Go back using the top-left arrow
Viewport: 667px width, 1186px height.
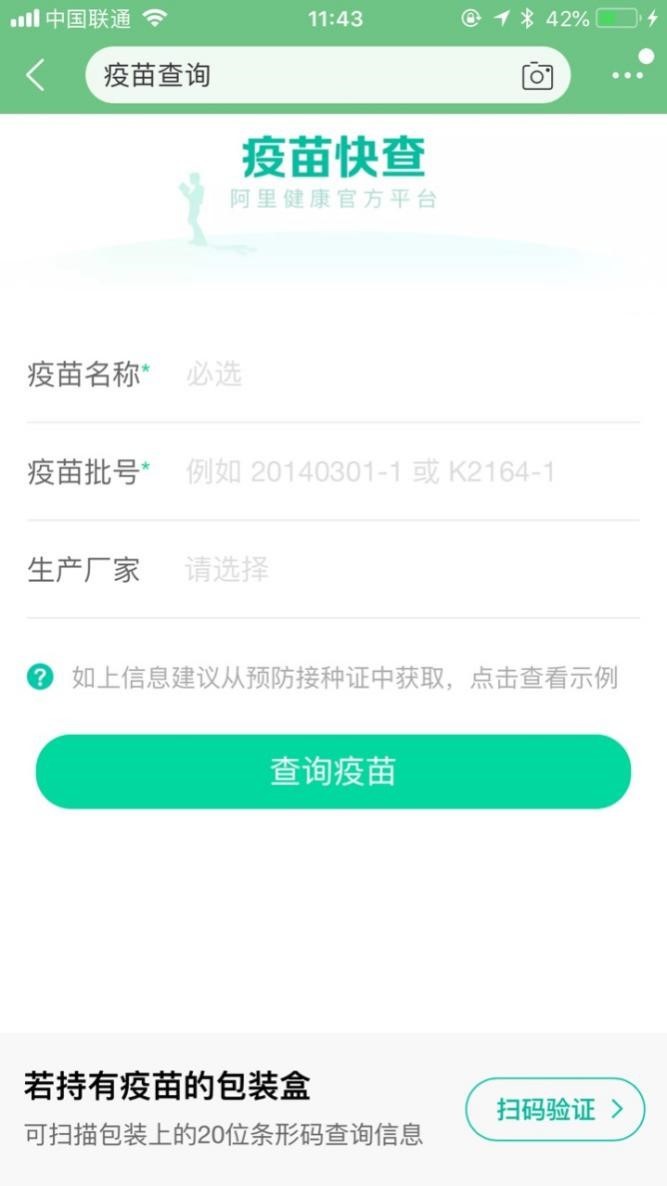coord(36,75)
